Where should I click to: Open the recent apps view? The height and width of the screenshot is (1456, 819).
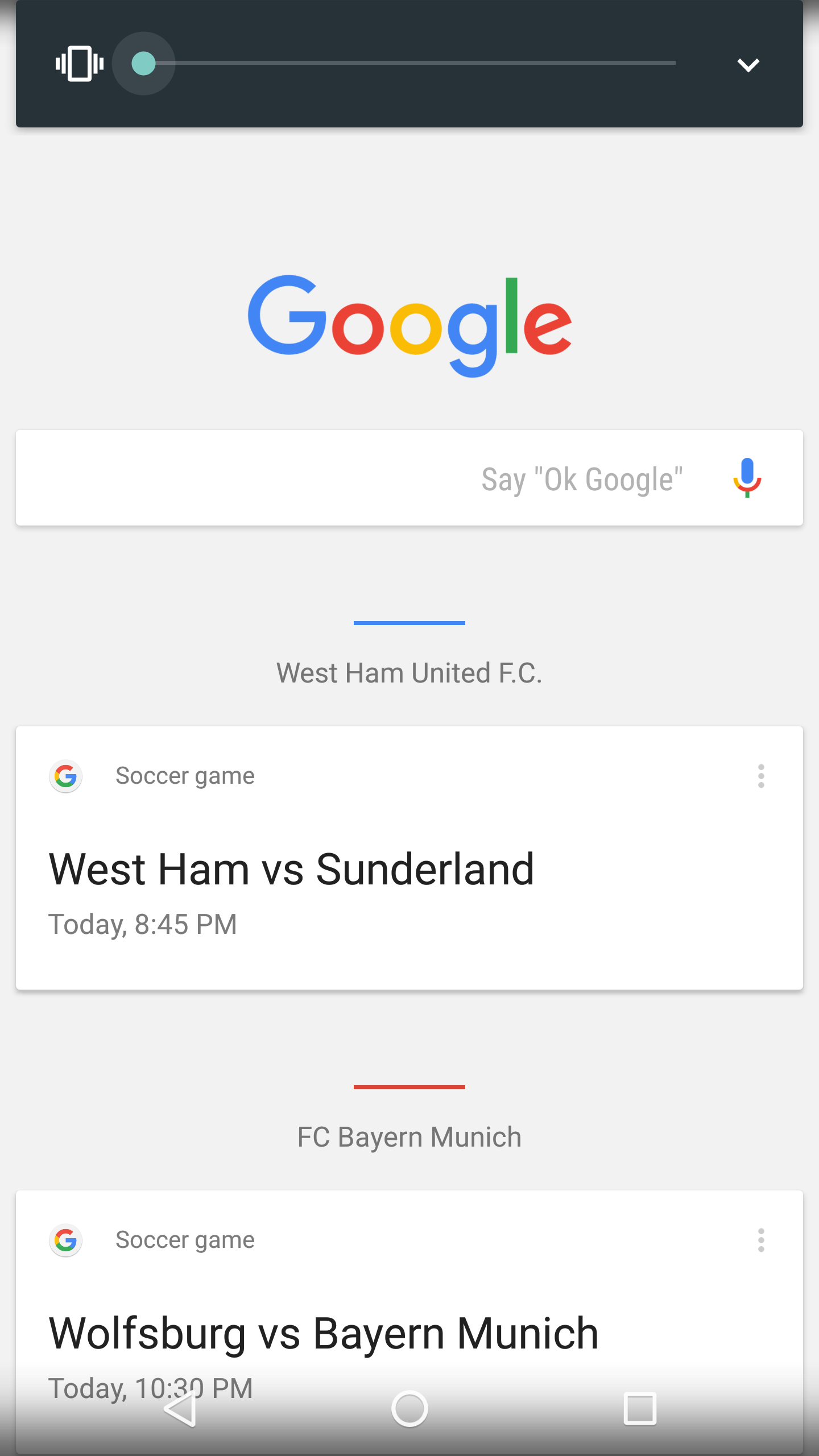(x=640, y=1409)
